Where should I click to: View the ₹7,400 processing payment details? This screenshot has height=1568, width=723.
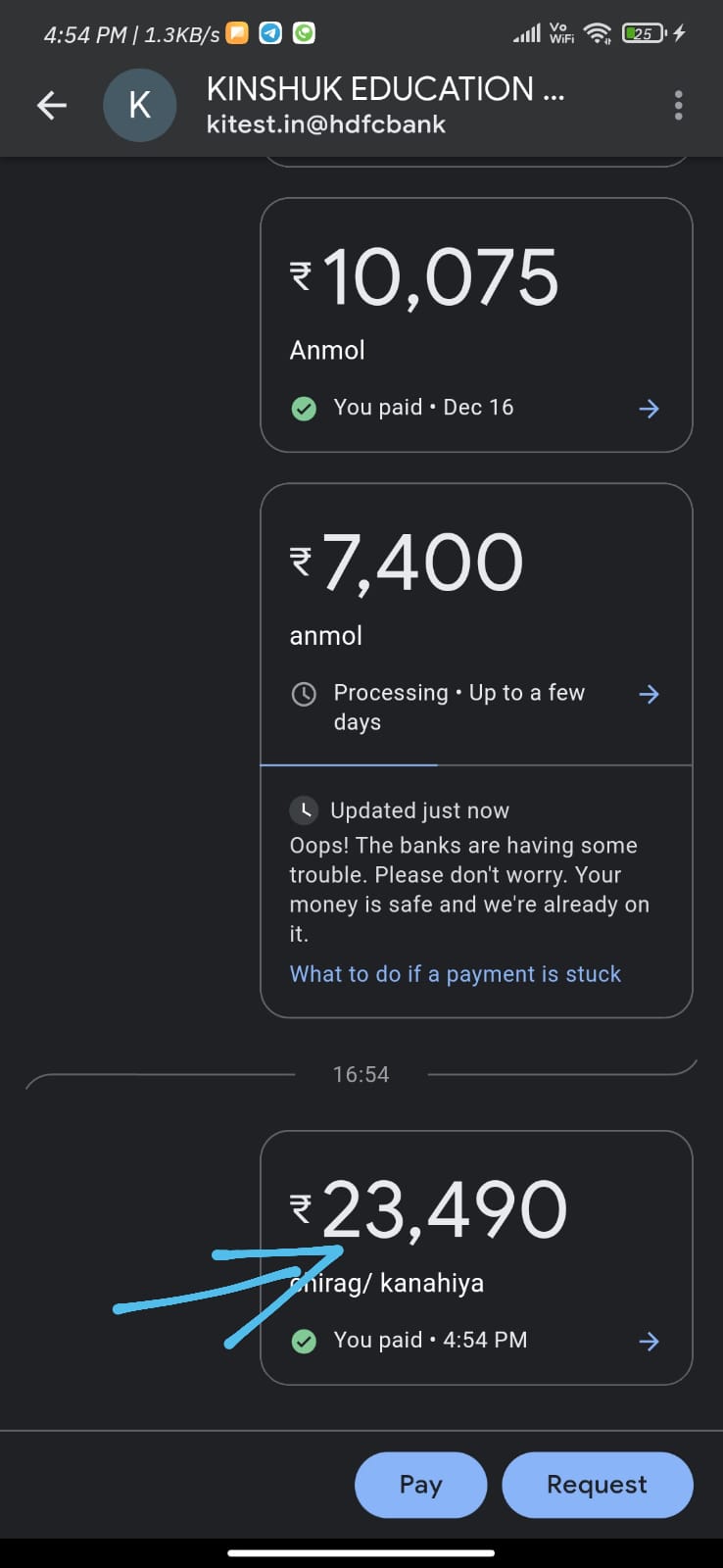pos(649,695)
